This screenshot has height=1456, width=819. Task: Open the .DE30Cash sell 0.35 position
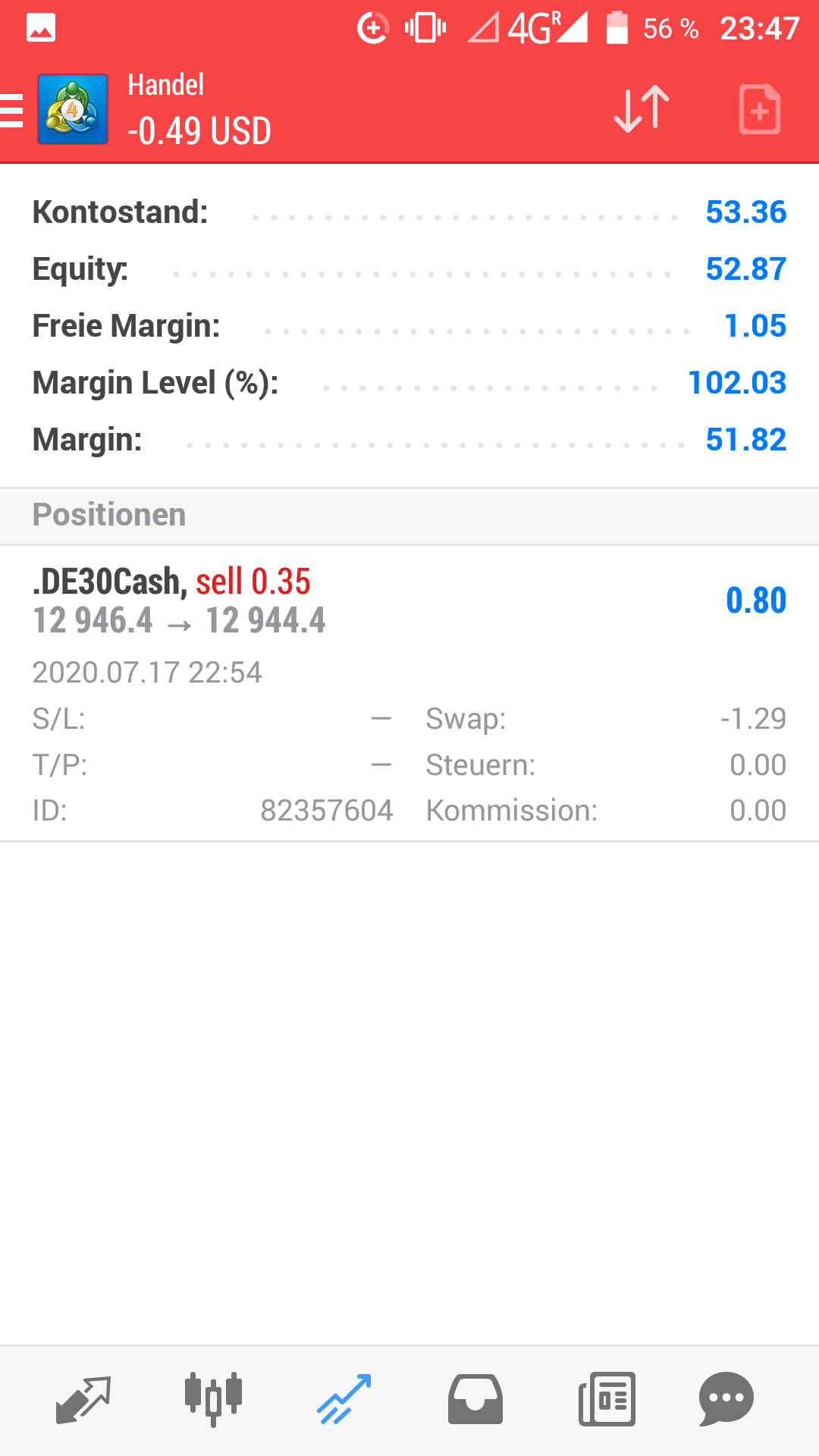coord(409,693)
